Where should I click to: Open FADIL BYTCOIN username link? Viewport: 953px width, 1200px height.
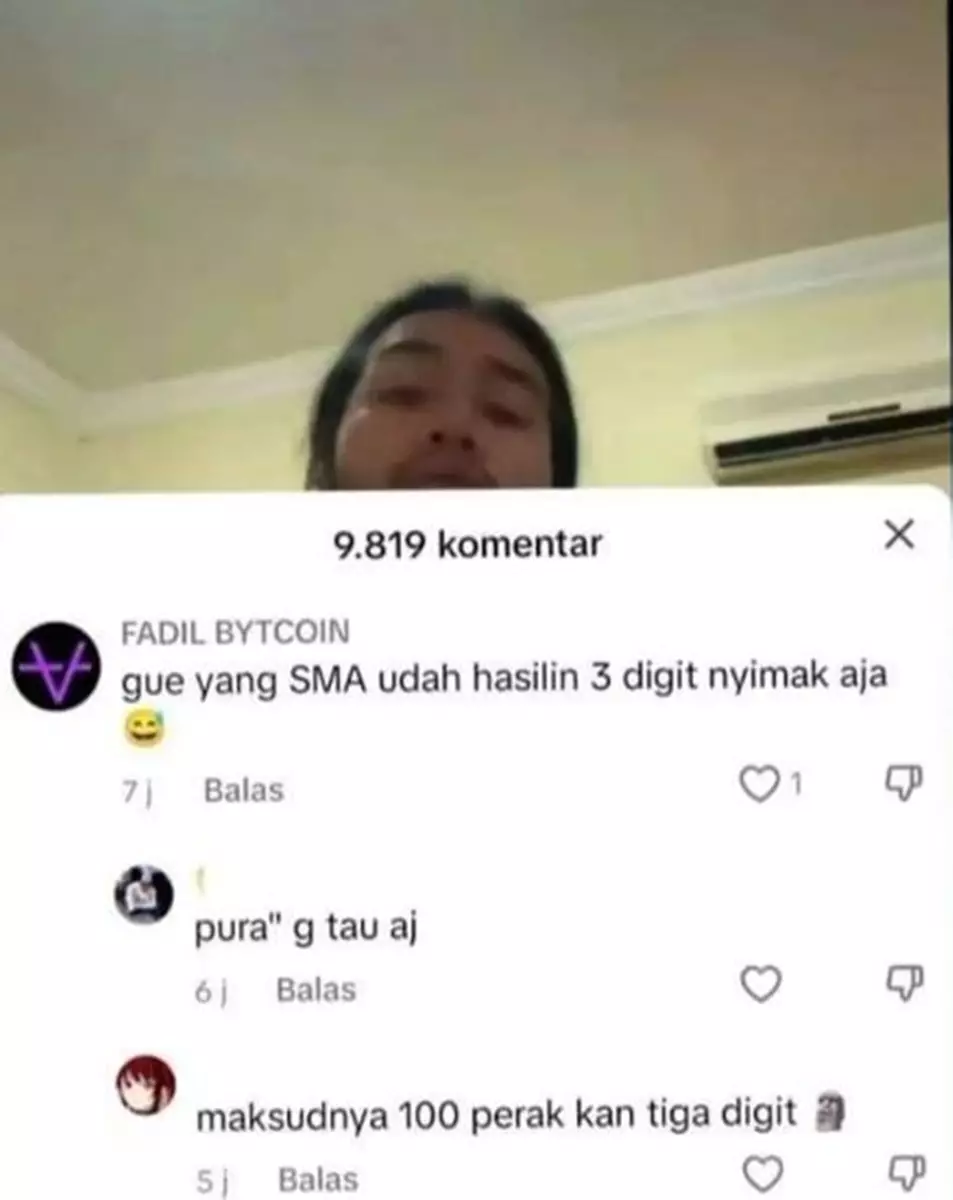[x=235, y=632]
